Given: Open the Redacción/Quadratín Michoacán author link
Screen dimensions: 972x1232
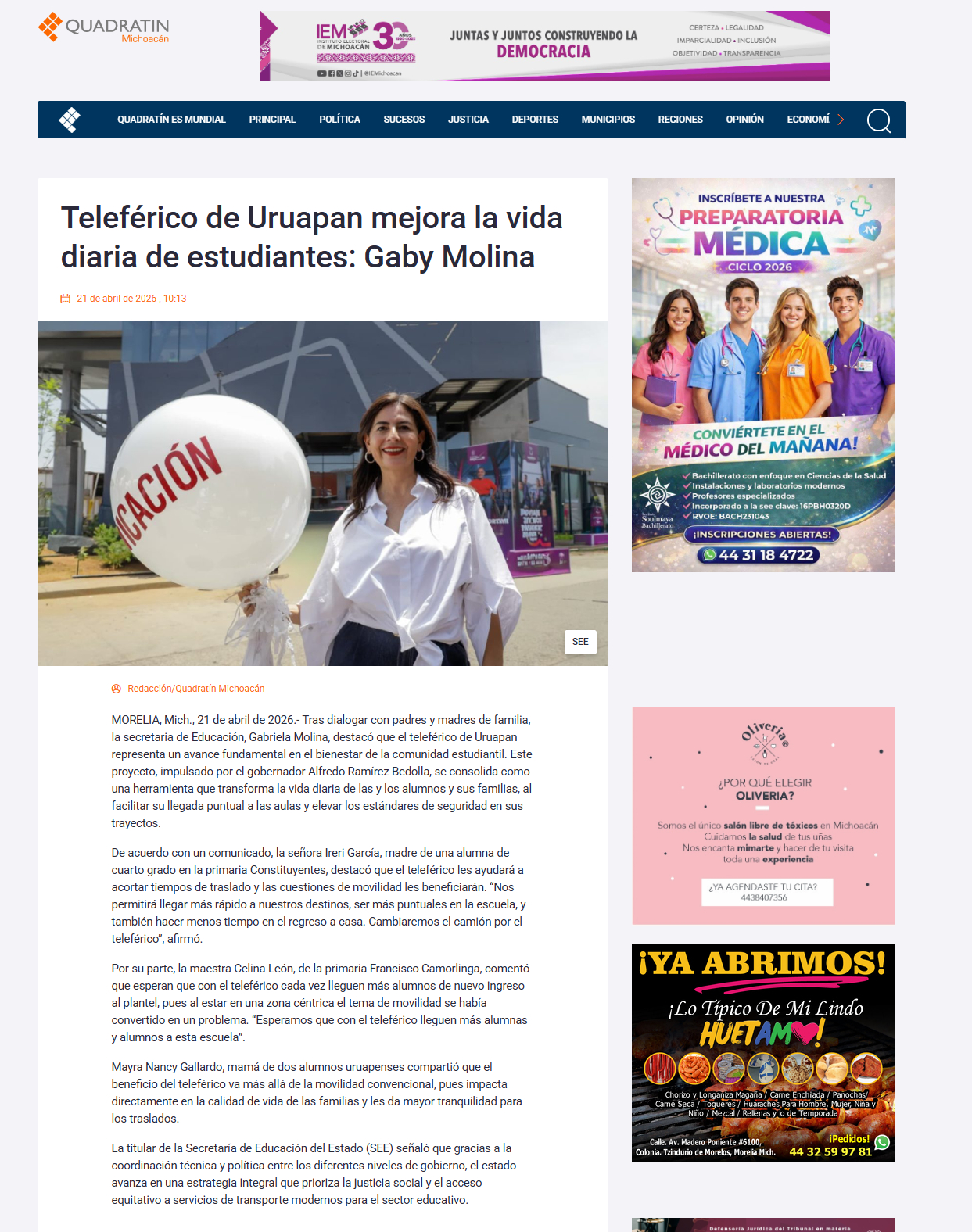Looking at the screenshot, I should [195, 689].
